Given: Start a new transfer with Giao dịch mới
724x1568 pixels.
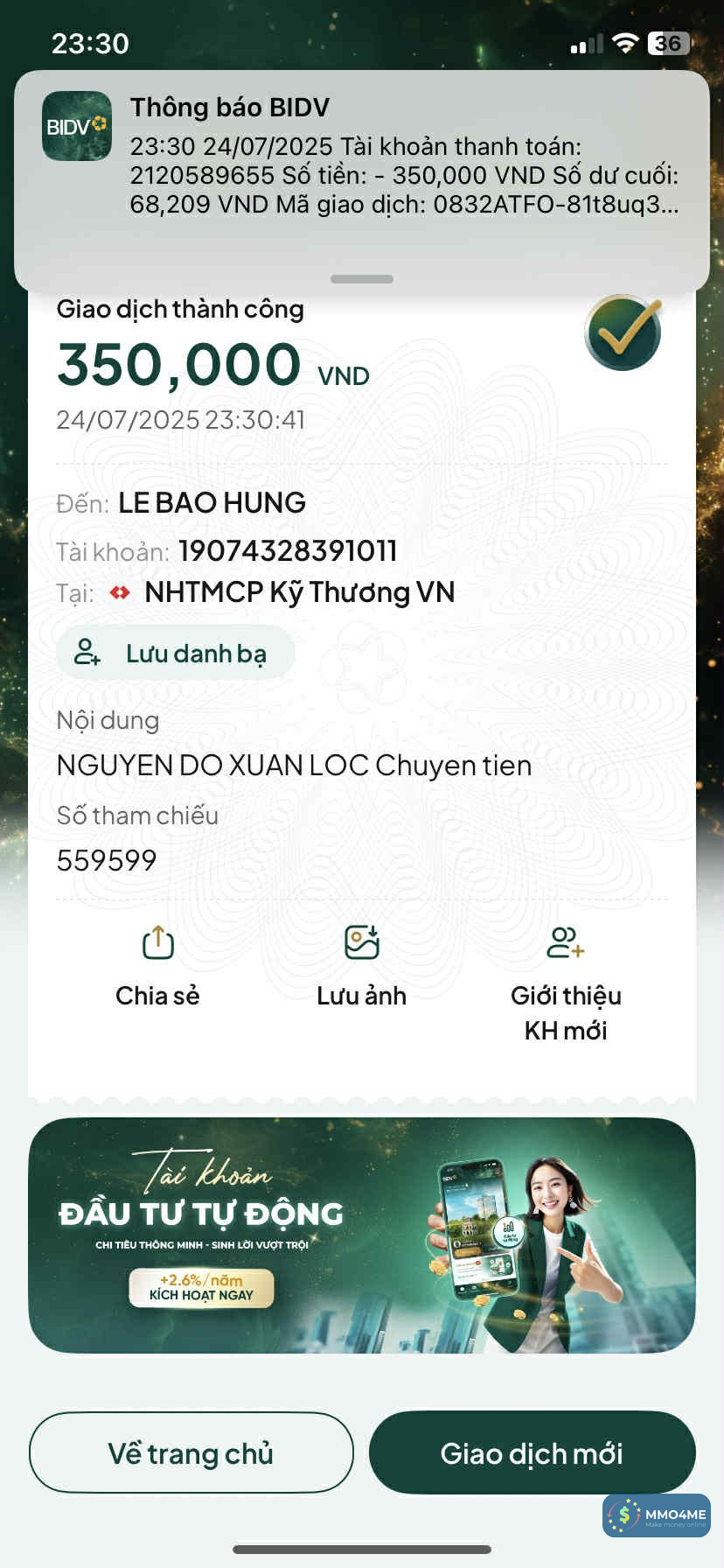Looking at the screenshot, I should (x=532, y=1452).
